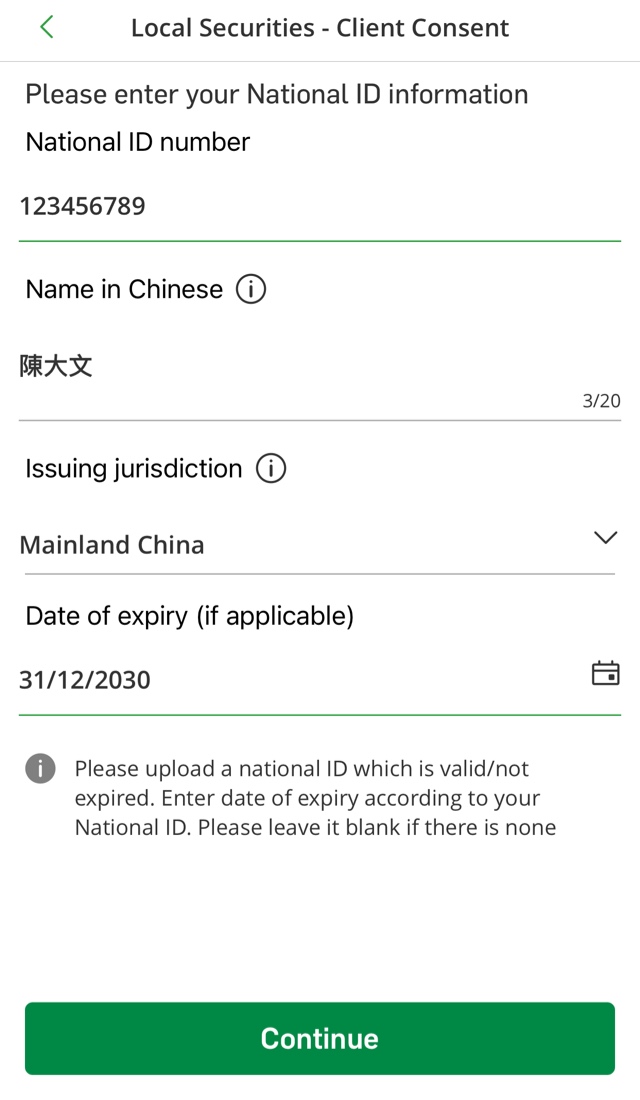Edit the Name in Chinese field
The width and height of the screenshot is (640, 1100).
(320, 375)
